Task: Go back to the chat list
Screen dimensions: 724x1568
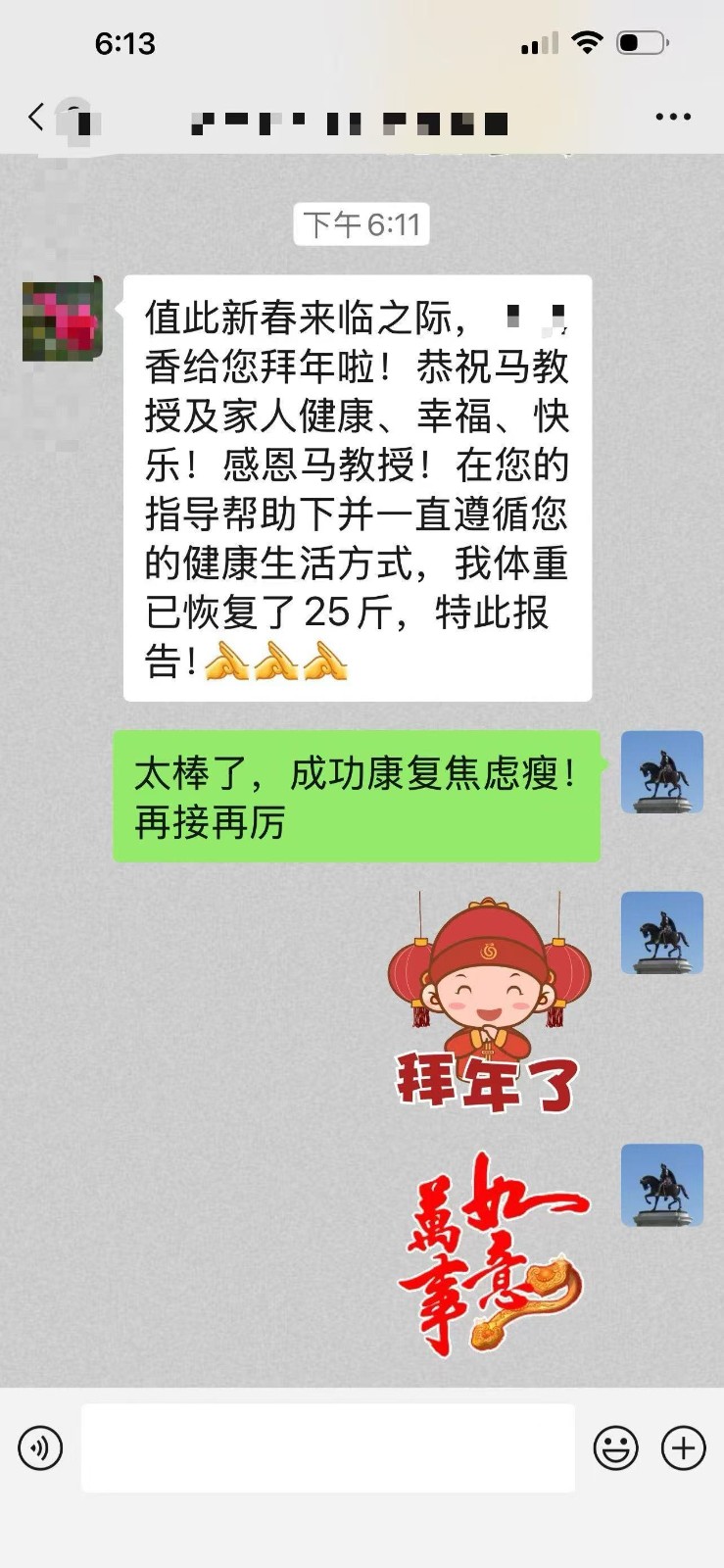Action: [x=36, y=118]
